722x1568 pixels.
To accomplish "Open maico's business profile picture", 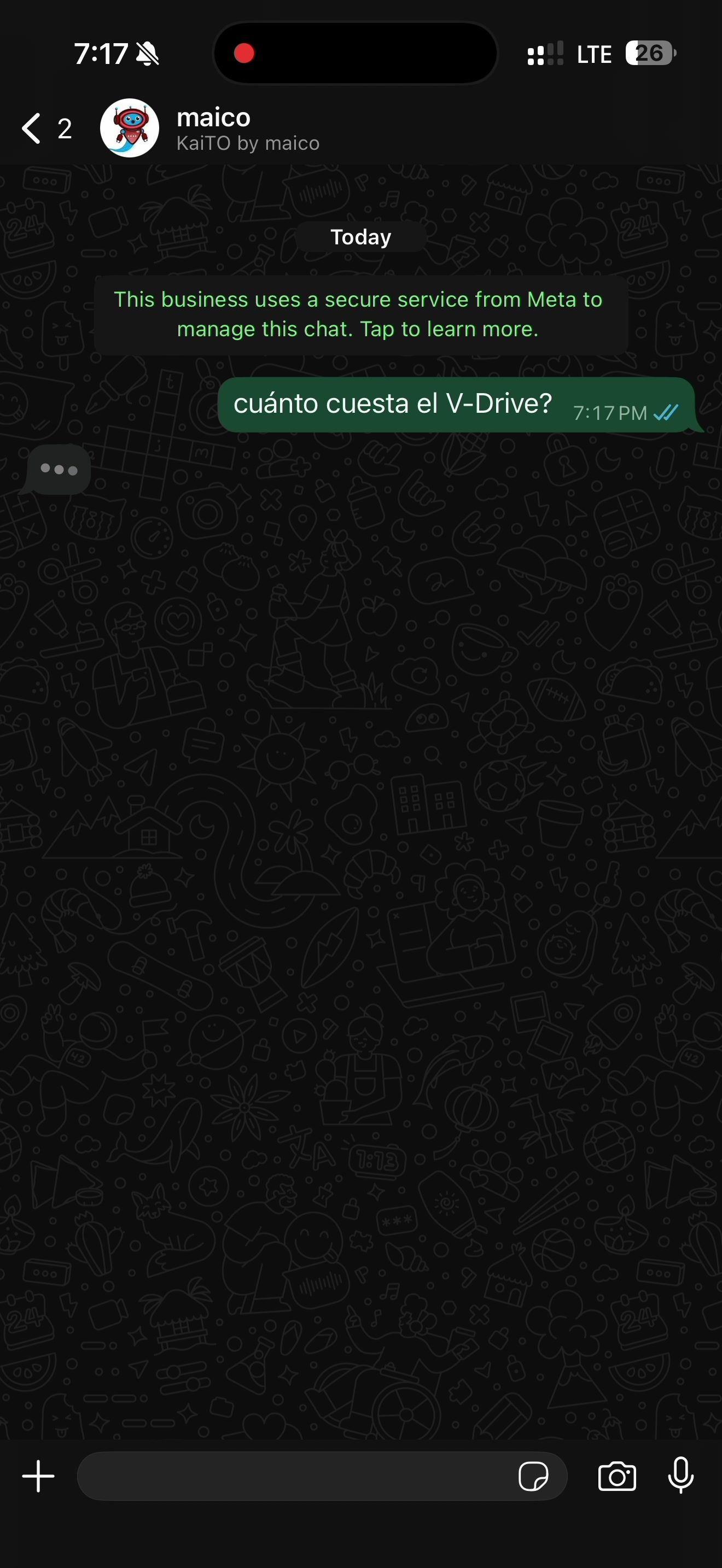I will 130,128.
